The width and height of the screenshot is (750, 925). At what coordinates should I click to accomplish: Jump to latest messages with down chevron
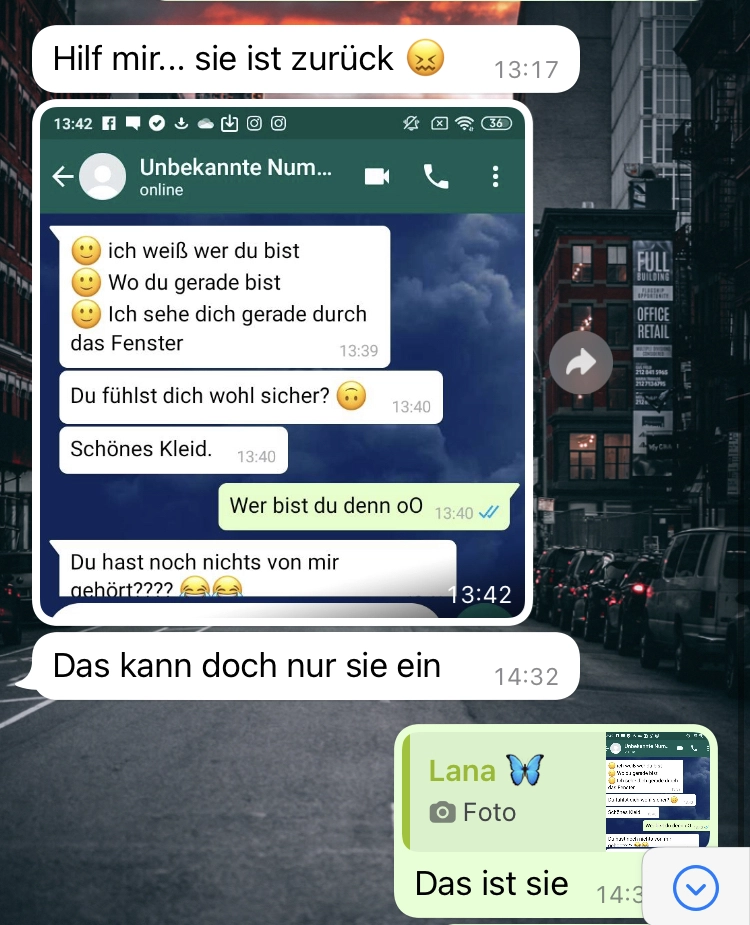click(696, 886)
